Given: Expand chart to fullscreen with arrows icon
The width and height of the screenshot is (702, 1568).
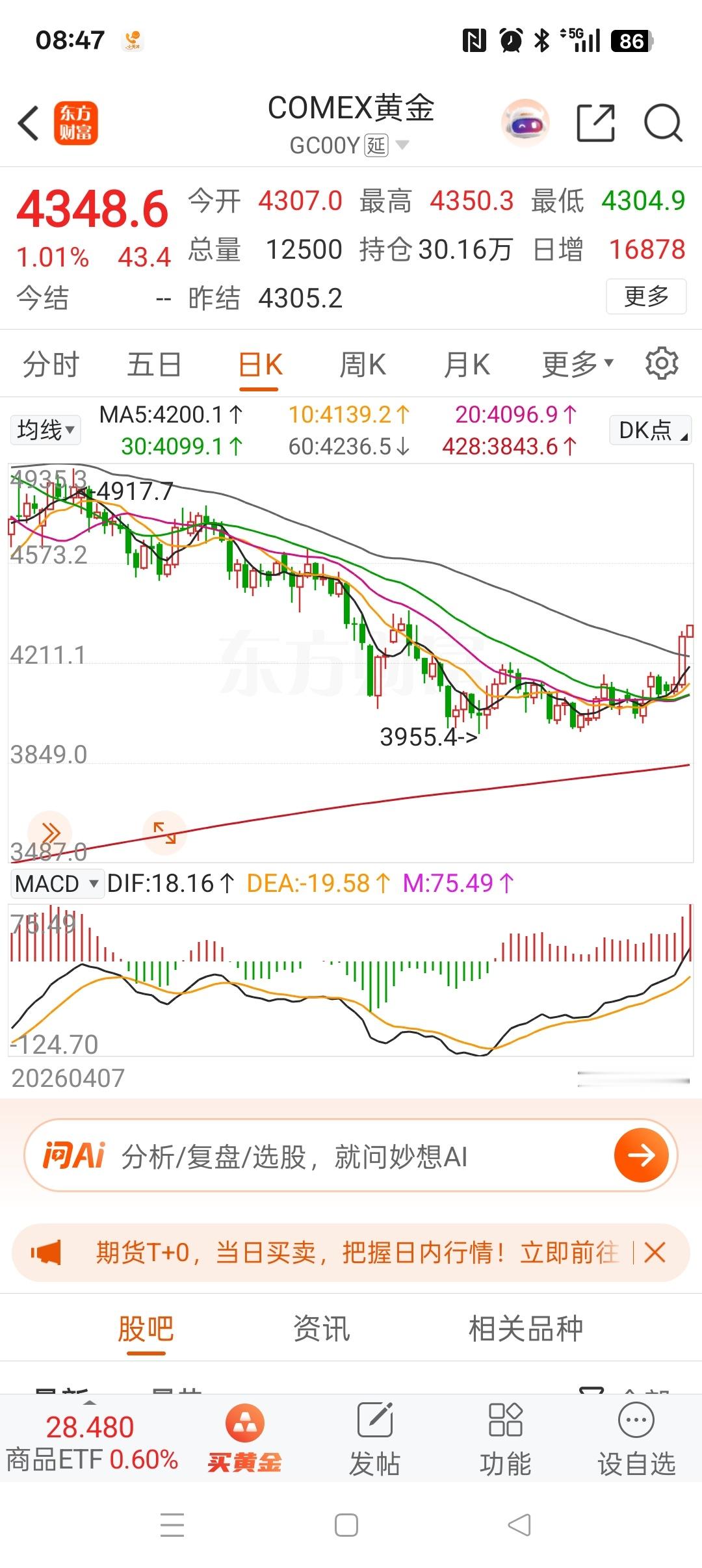Looking at the screenshot, I should [x=164, y=833].
